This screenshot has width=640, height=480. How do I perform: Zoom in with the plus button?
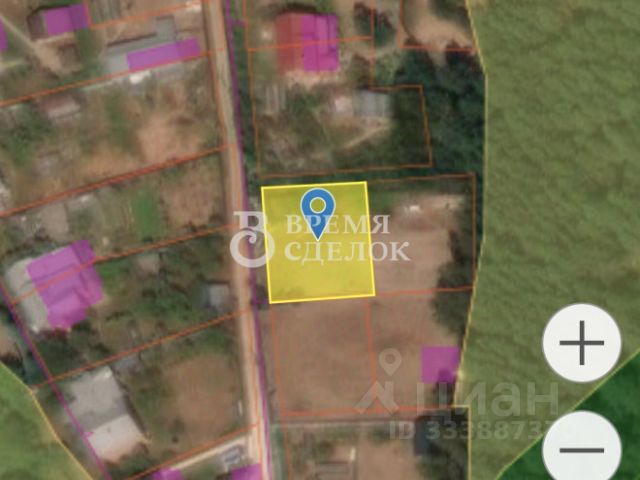582,342
